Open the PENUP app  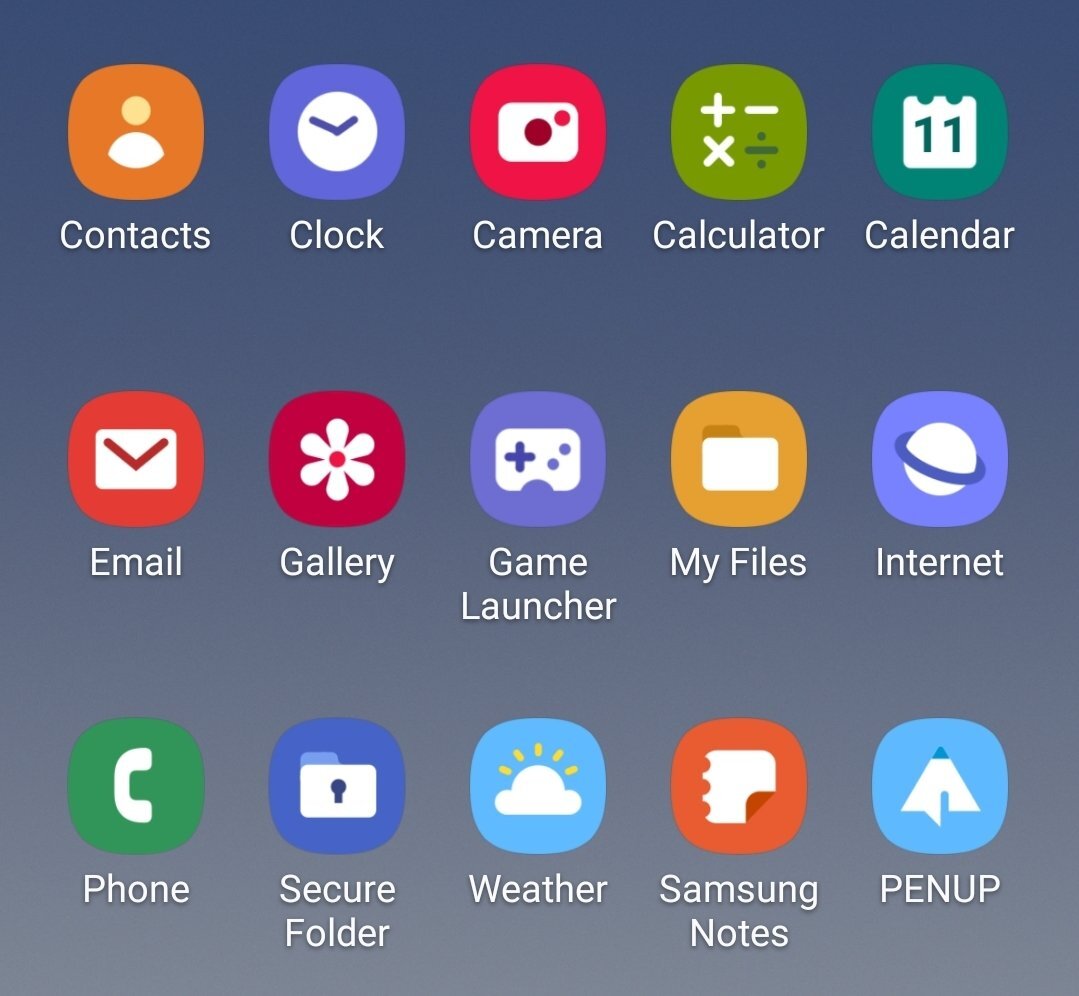click(939, 786)
